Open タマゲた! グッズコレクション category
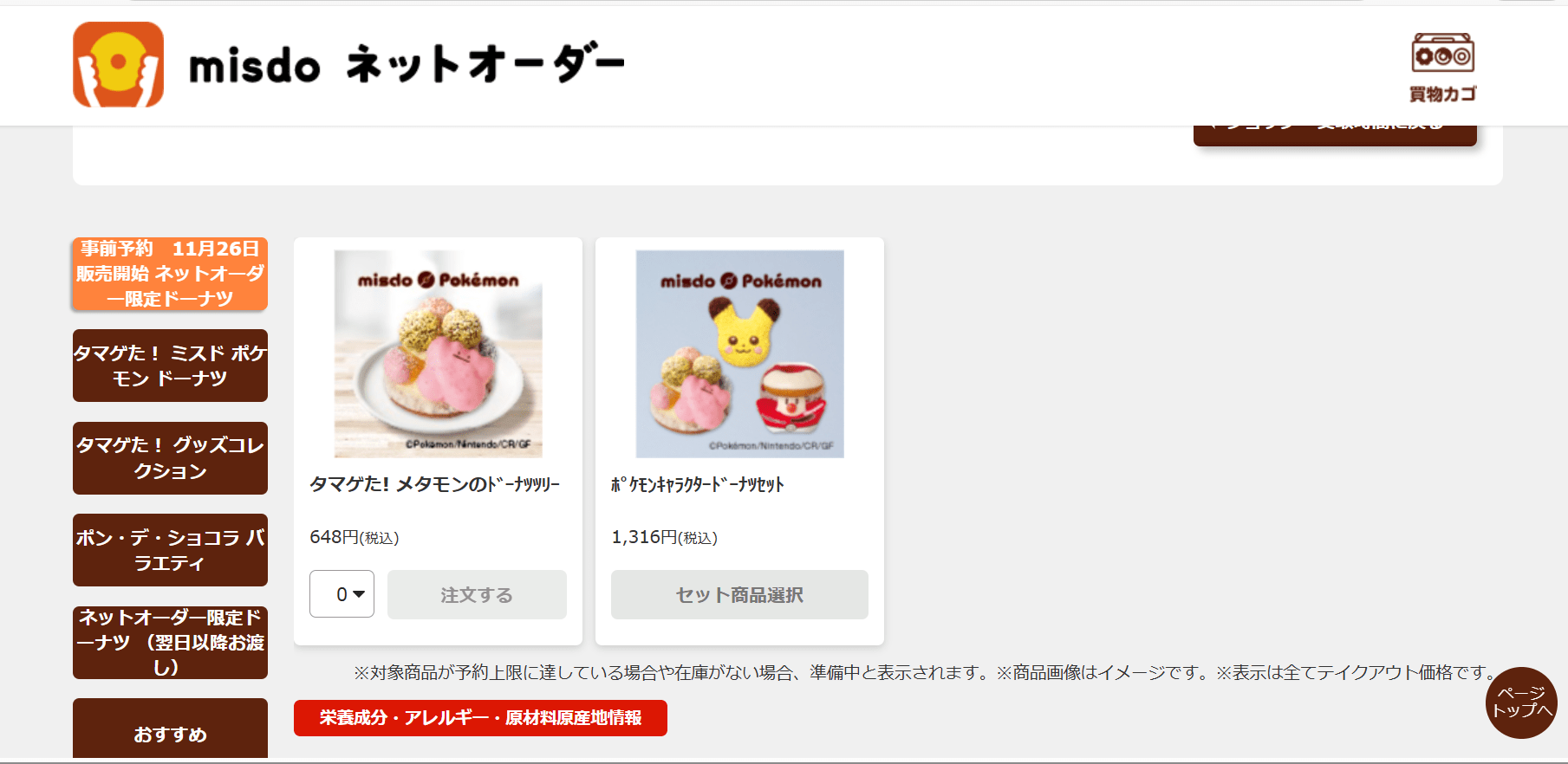This screenshot has height=764, width=1568. 170,458
